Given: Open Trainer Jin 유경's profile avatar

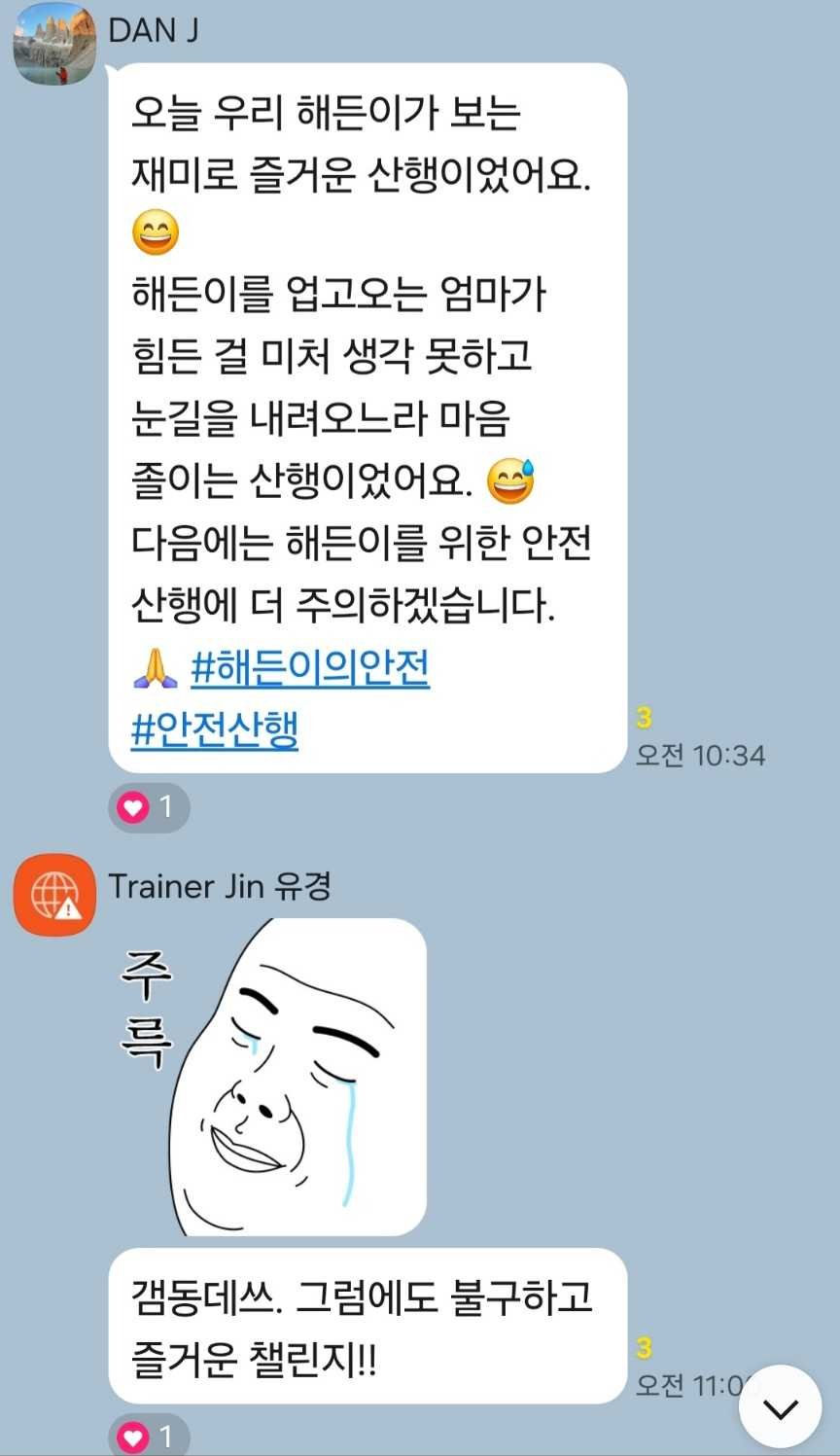Looking at the screenshot, I should pyautogui.click(x=54, y=895).
